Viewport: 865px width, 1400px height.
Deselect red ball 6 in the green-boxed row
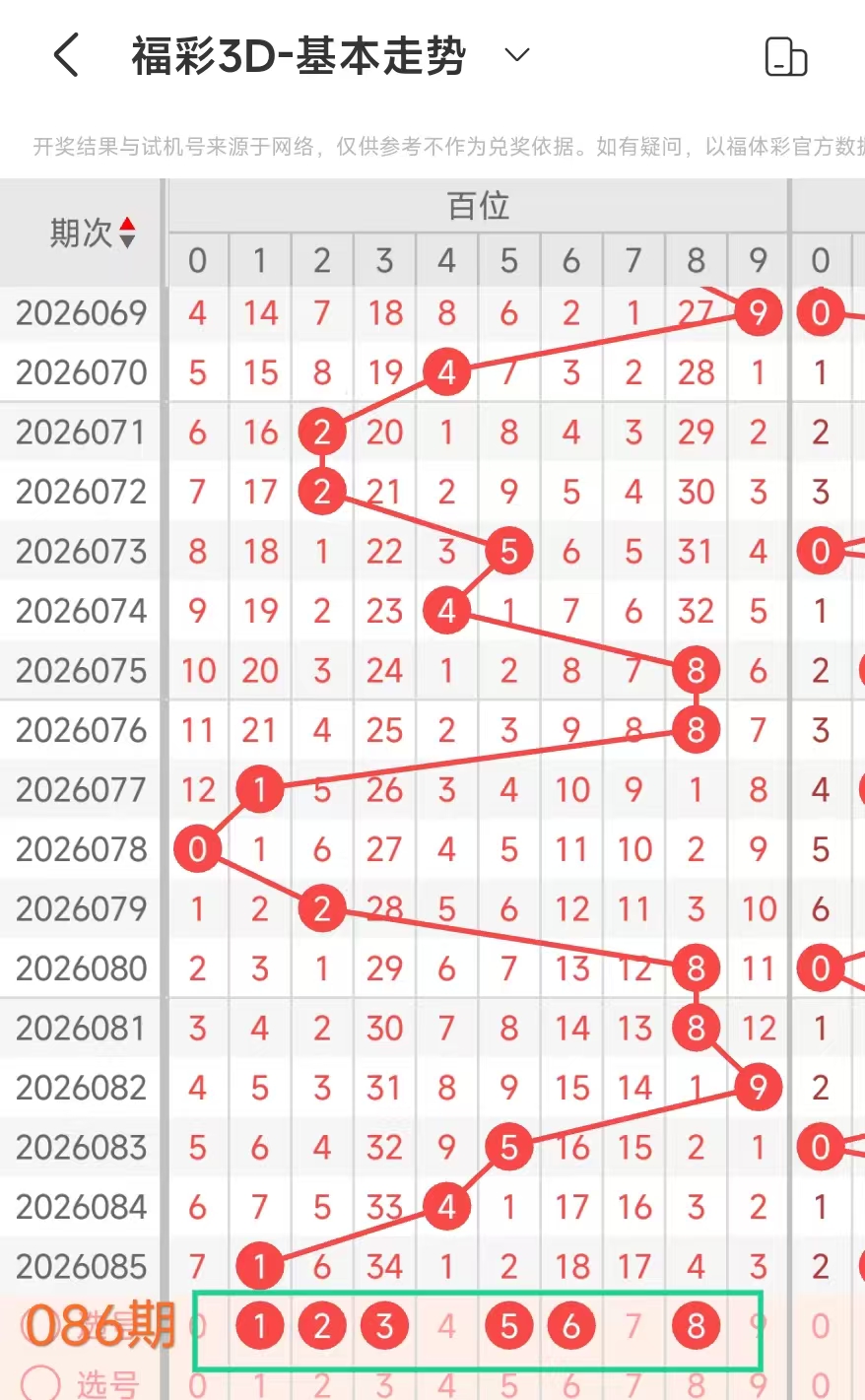(571, 1326)
